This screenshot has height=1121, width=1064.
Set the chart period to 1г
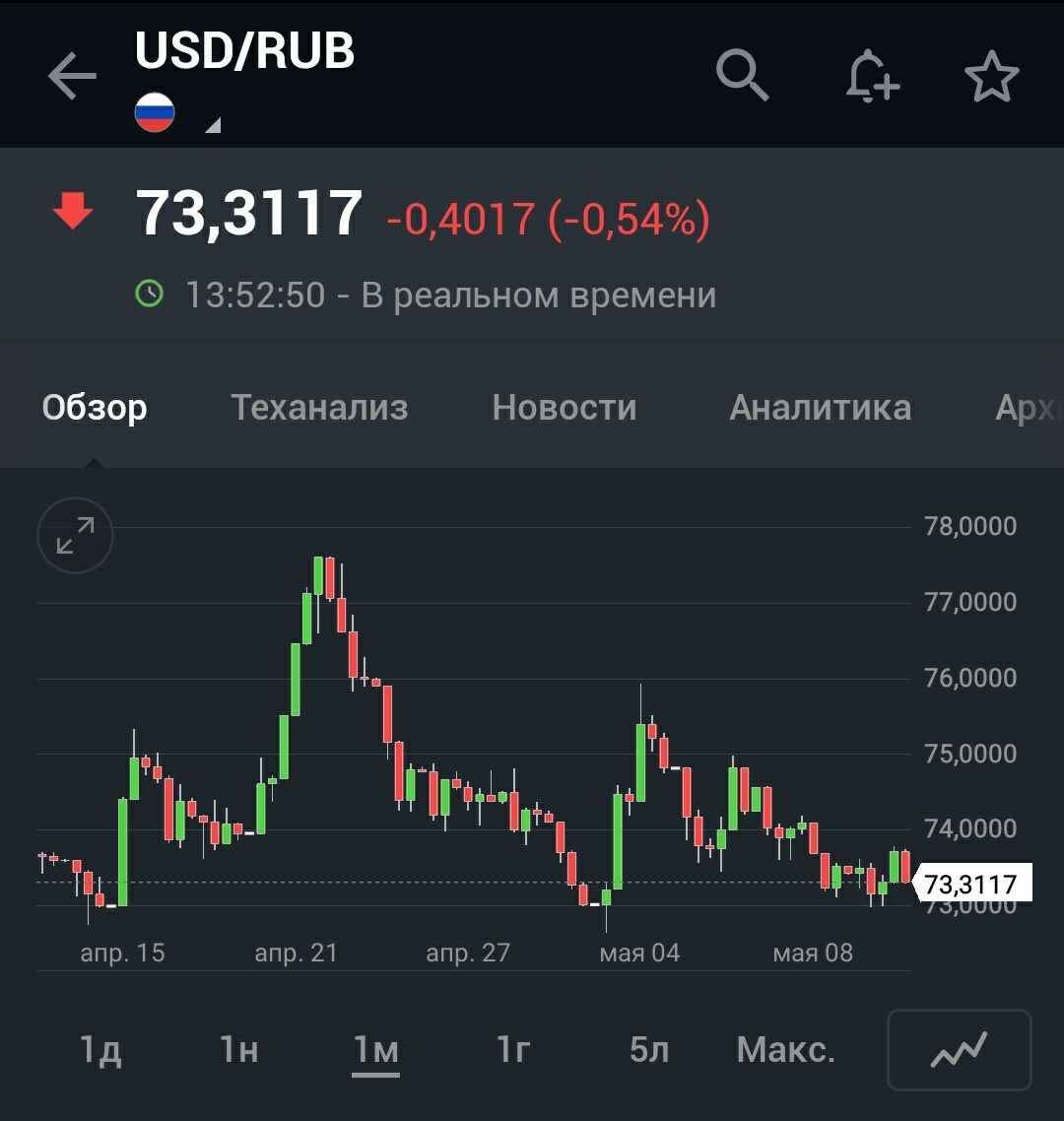tap(513, 1050)
